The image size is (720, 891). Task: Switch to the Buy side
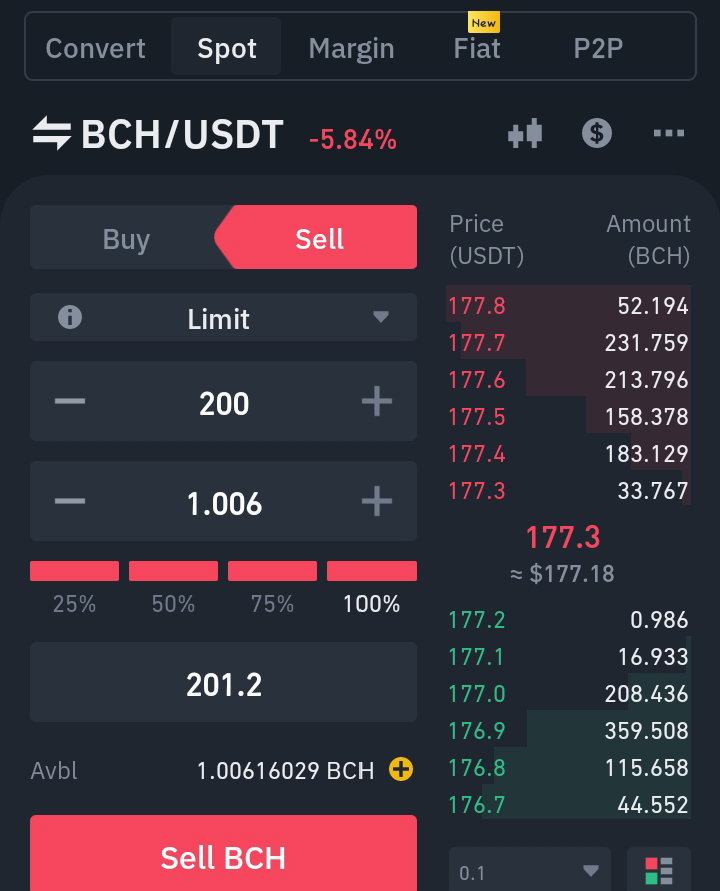click(126, 238)
